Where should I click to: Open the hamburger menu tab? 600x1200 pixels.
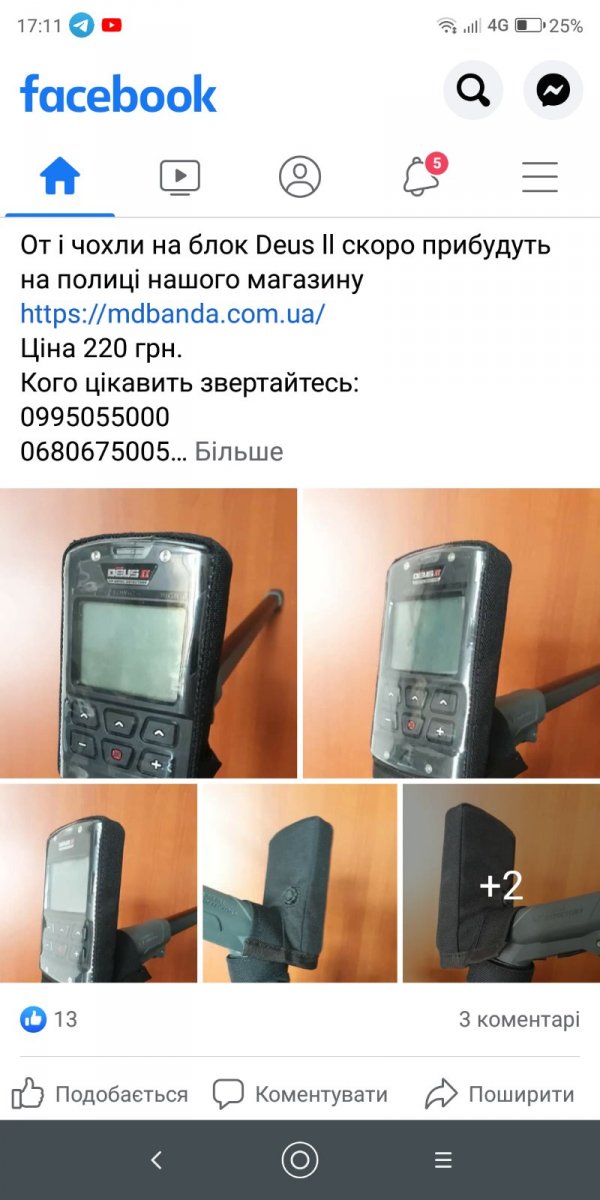point(540,178)
